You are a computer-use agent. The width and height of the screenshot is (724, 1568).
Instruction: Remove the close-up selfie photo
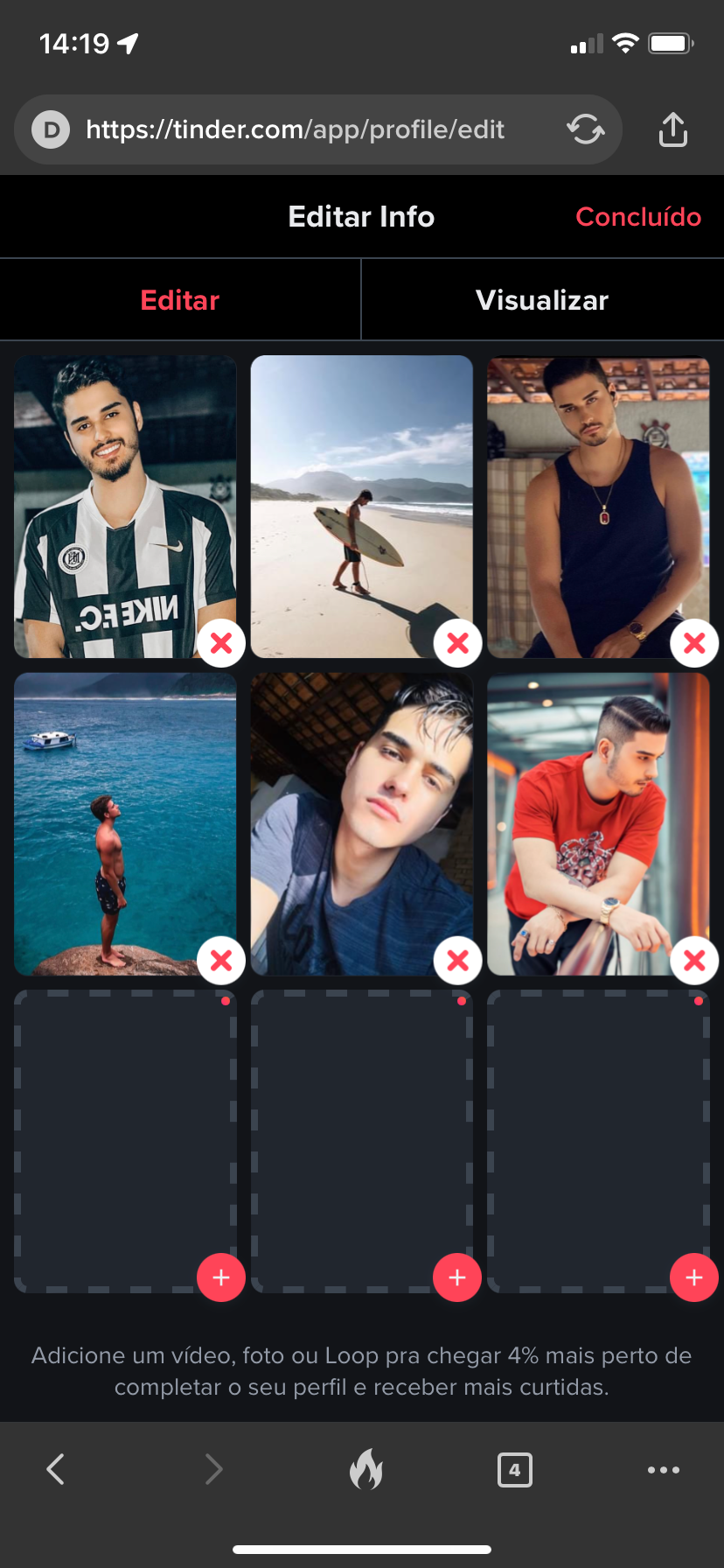point(457,961)
